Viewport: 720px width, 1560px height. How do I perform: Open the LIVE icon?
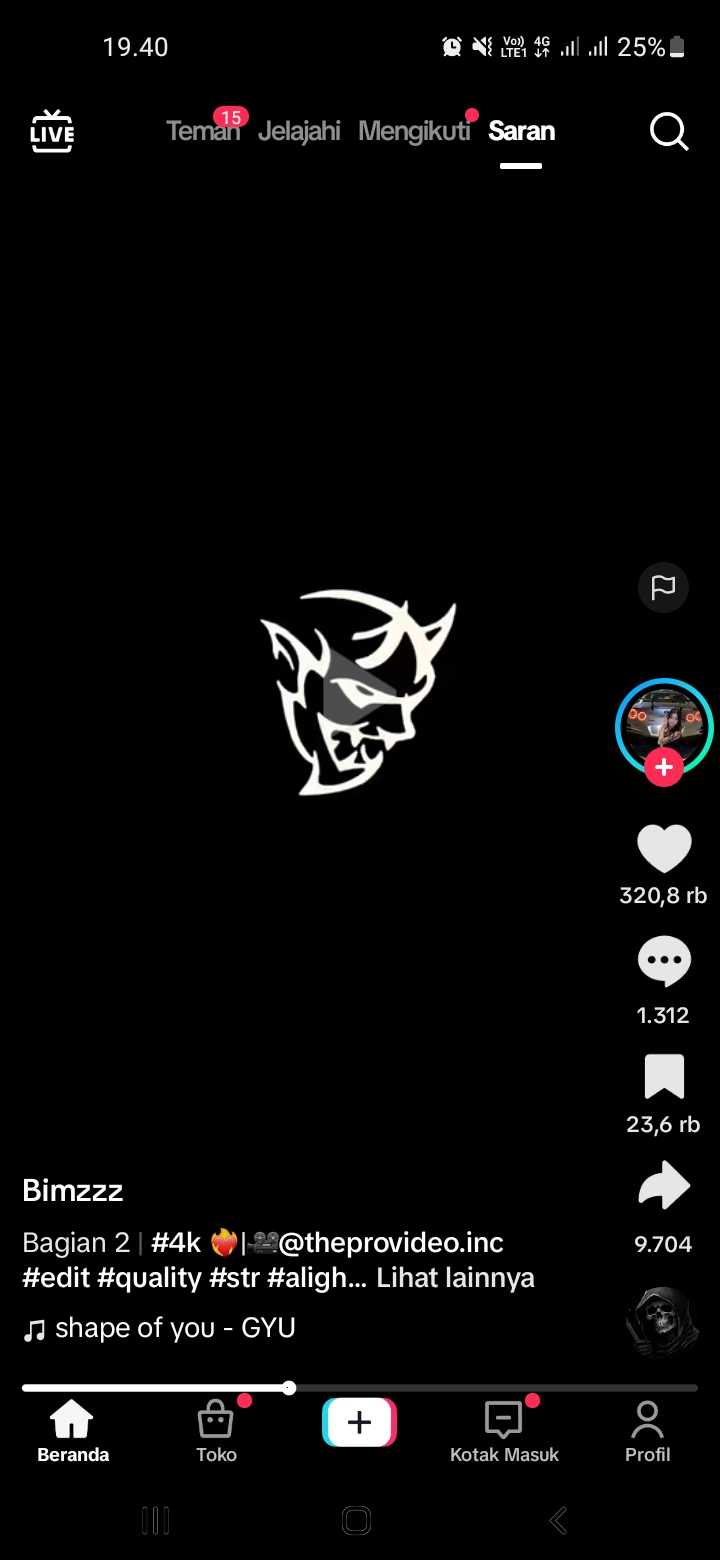click(x=52, y=131)
